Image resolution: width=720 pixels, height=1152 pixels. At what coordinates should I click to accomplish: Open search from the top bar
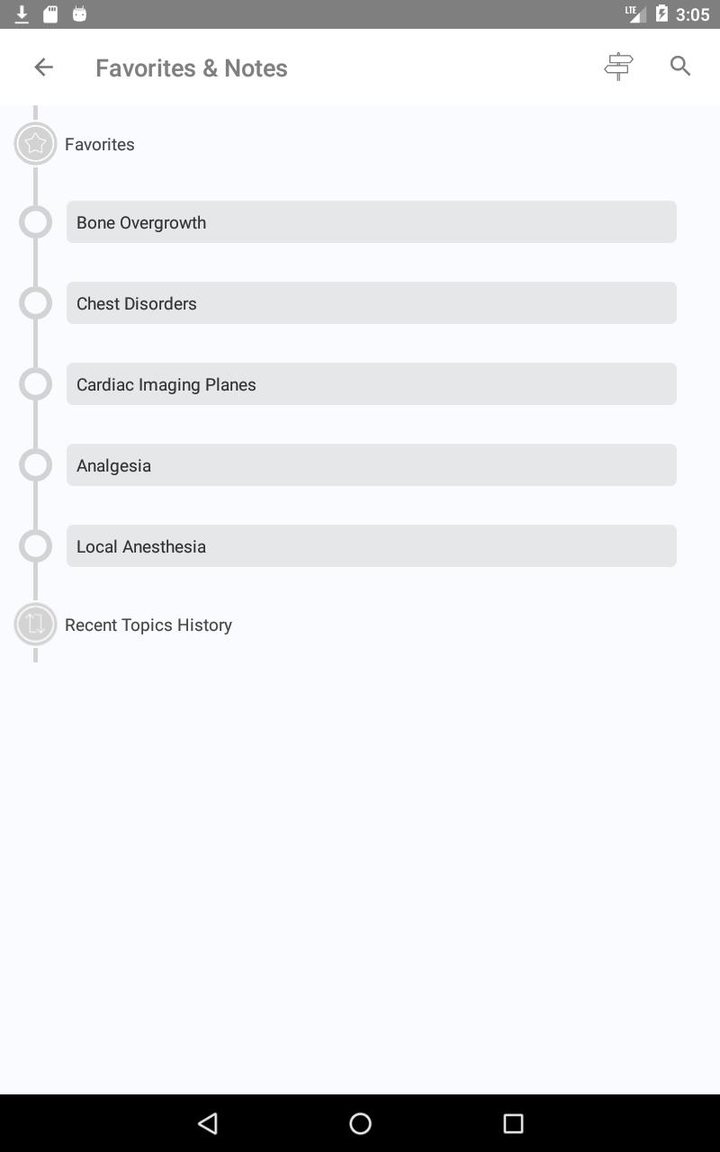tap(680, 66)
